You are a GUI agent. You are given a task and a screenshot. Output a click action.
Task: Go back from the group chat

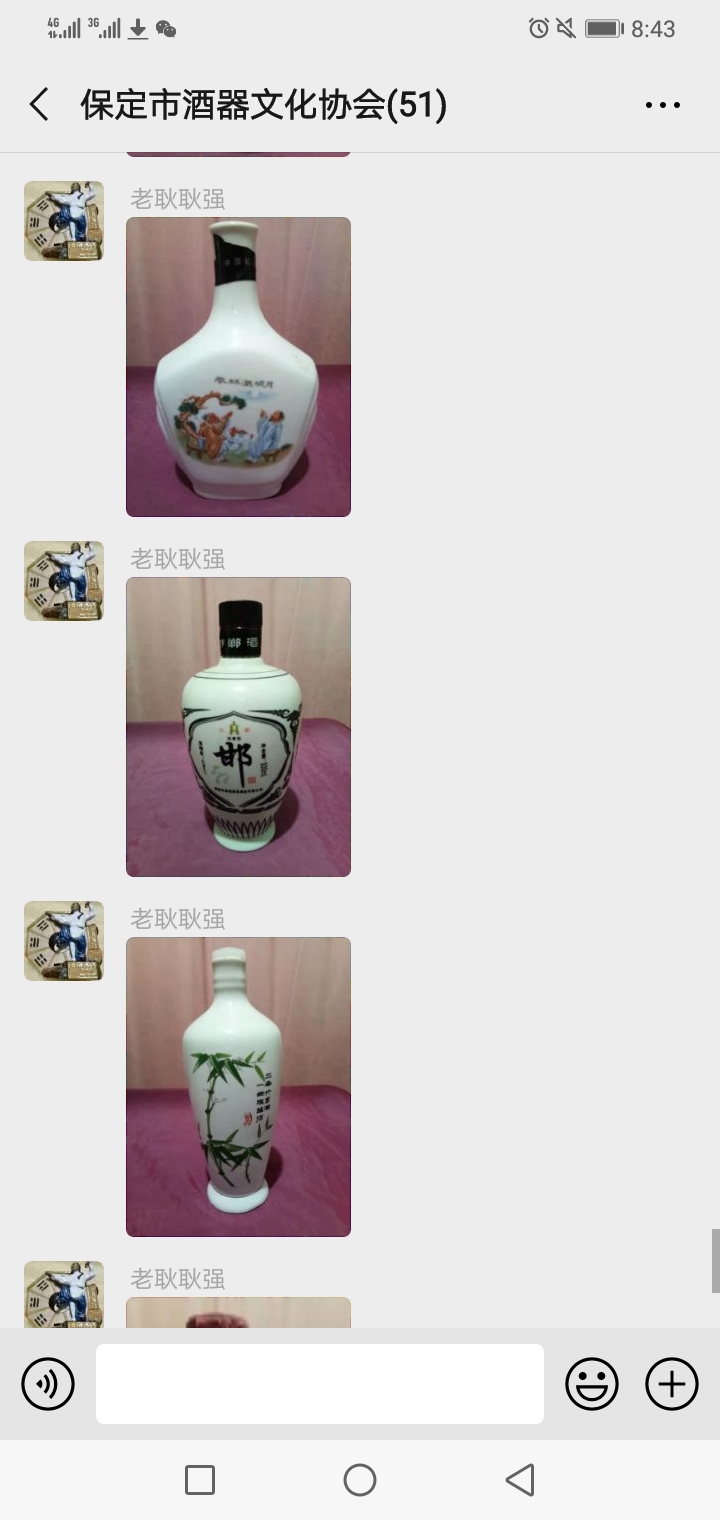(x=39, y=105)
